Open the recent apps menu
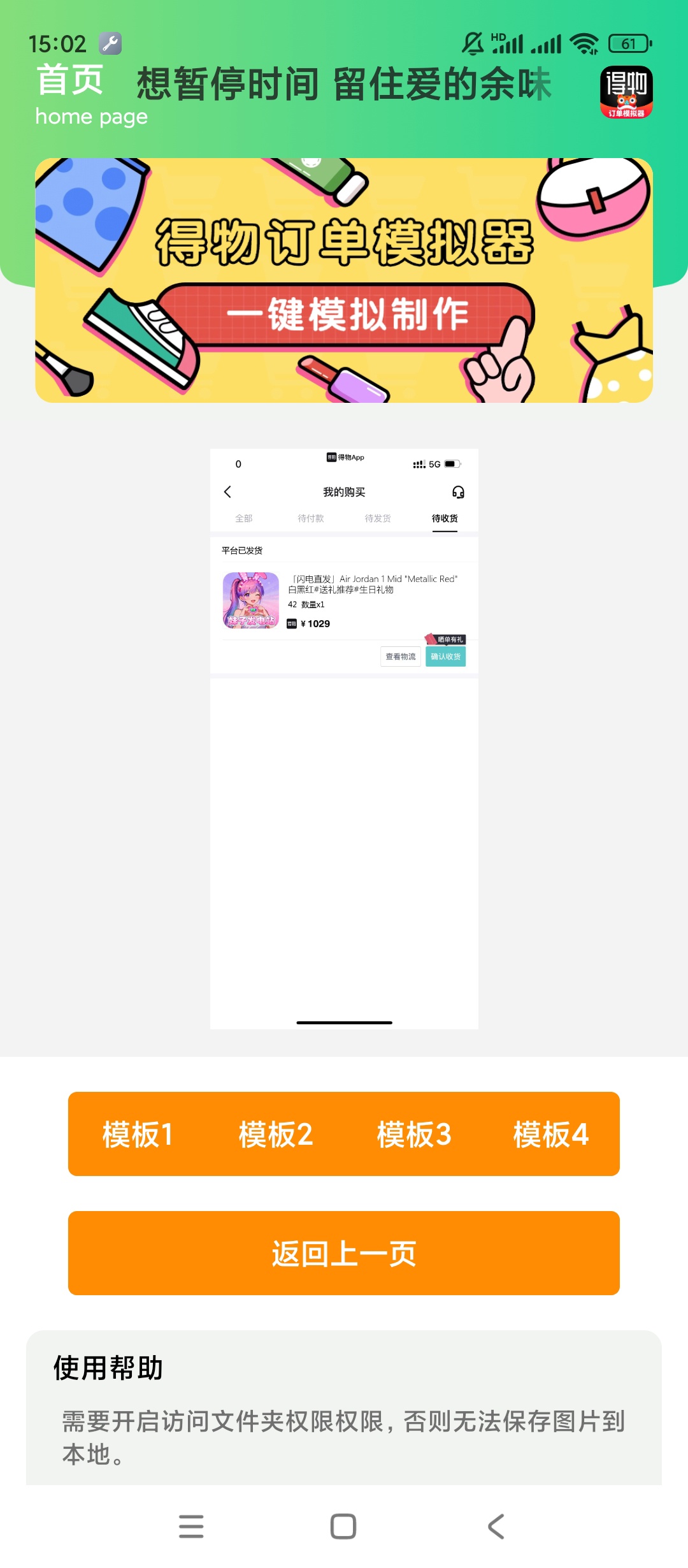688x1568 pixels. [x=191, y=1526]
